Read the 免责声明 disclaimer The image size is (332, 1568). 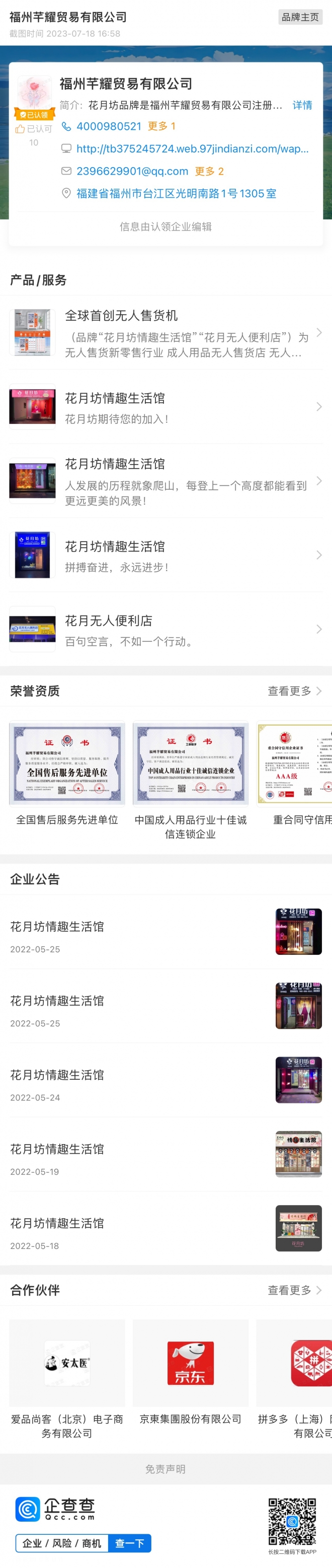pyautogui.click(x=165, y=1469)
